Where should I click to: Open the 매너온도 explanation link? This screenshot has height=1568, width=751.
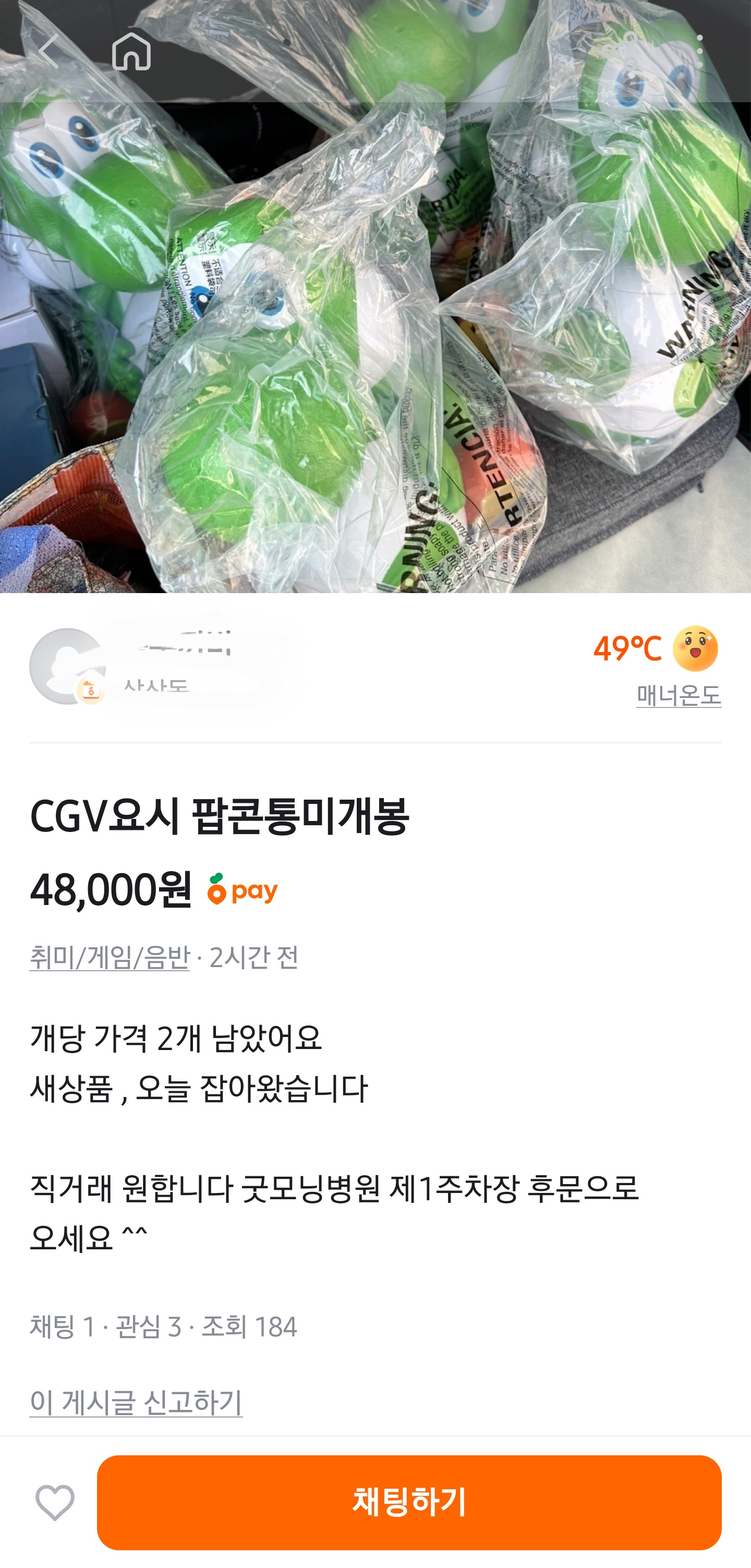click(678, 695)
